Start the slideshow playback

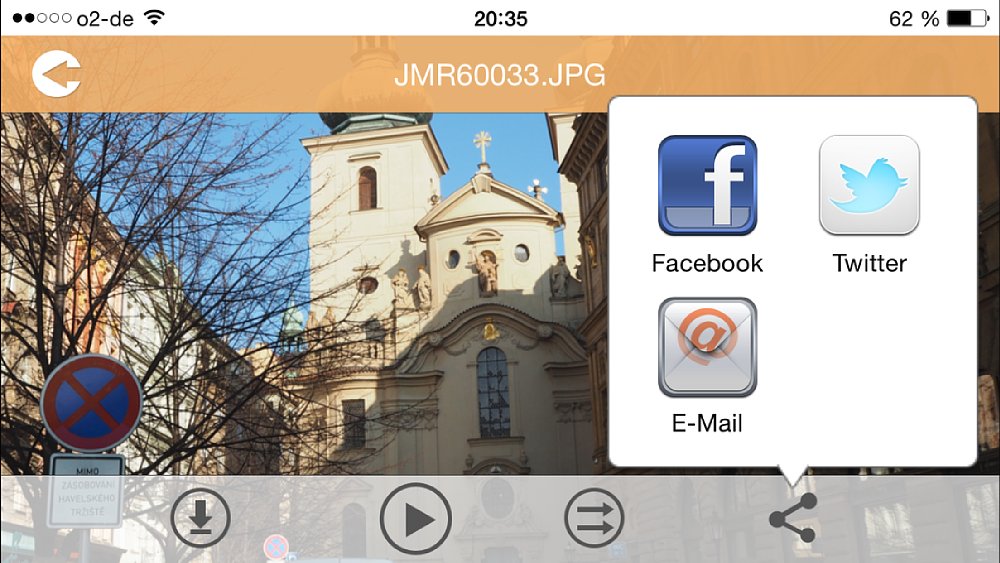[416, 519]
